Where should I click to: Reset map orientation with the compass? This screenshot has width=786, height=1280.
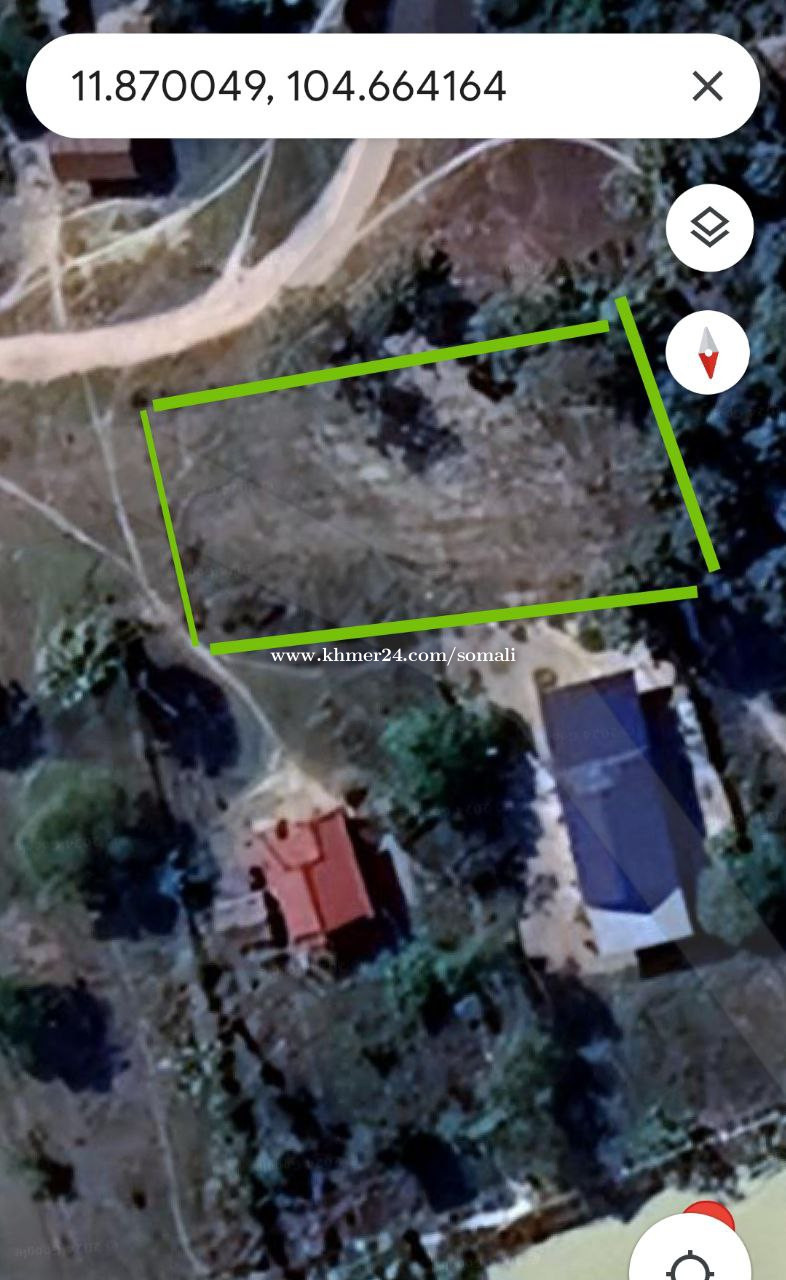(x=708, y=352)
